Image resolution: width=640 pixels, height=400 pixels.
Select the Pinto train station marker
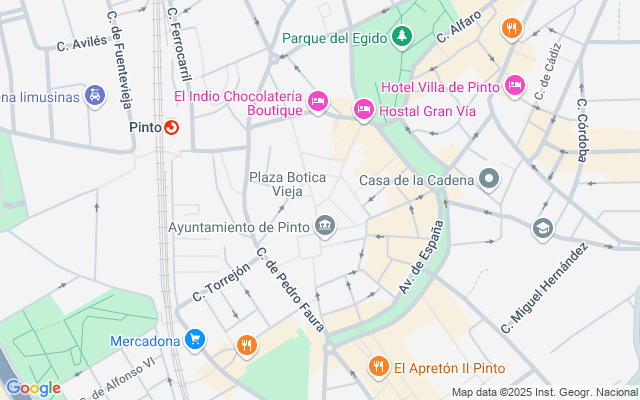[171, 128]
